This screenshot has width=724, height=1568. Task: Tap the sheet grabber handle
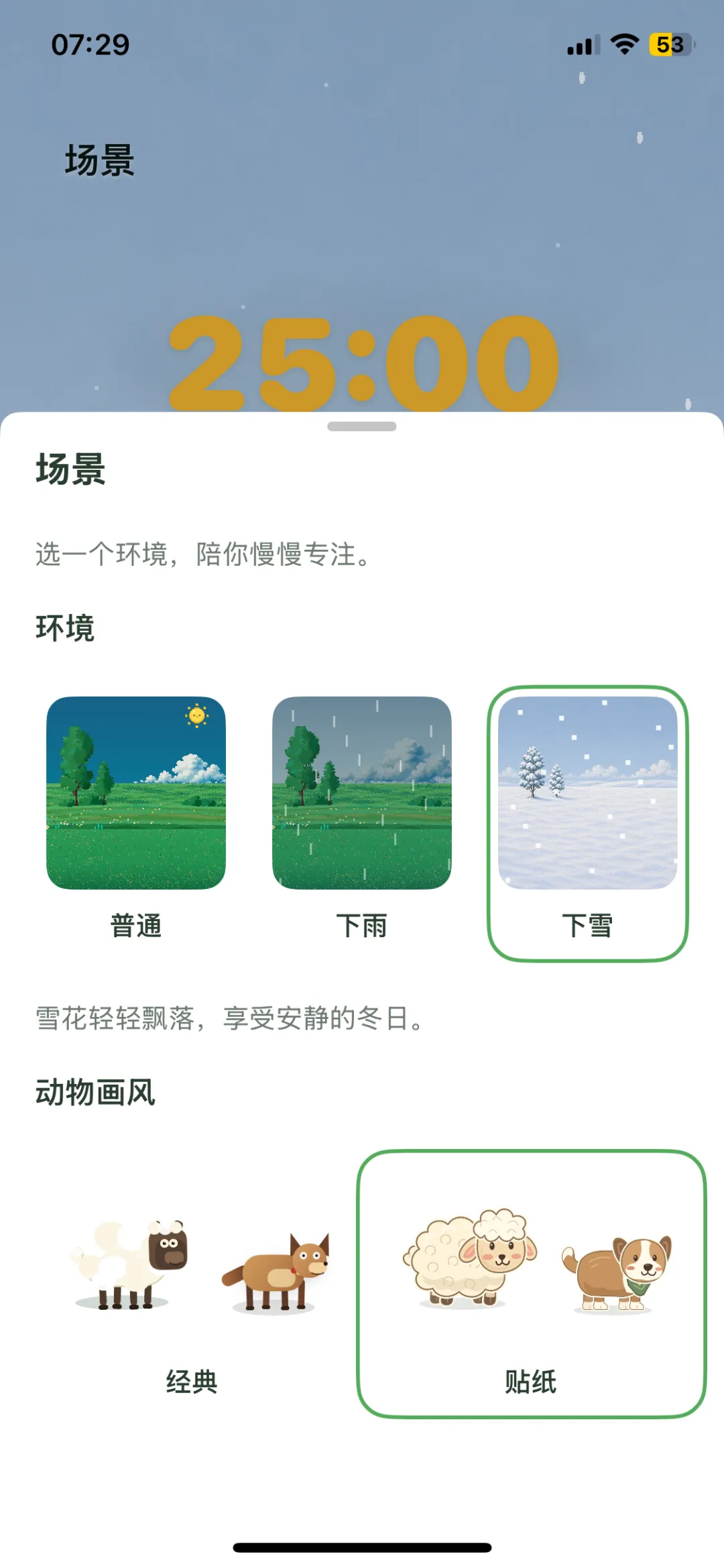click(362, 426)
